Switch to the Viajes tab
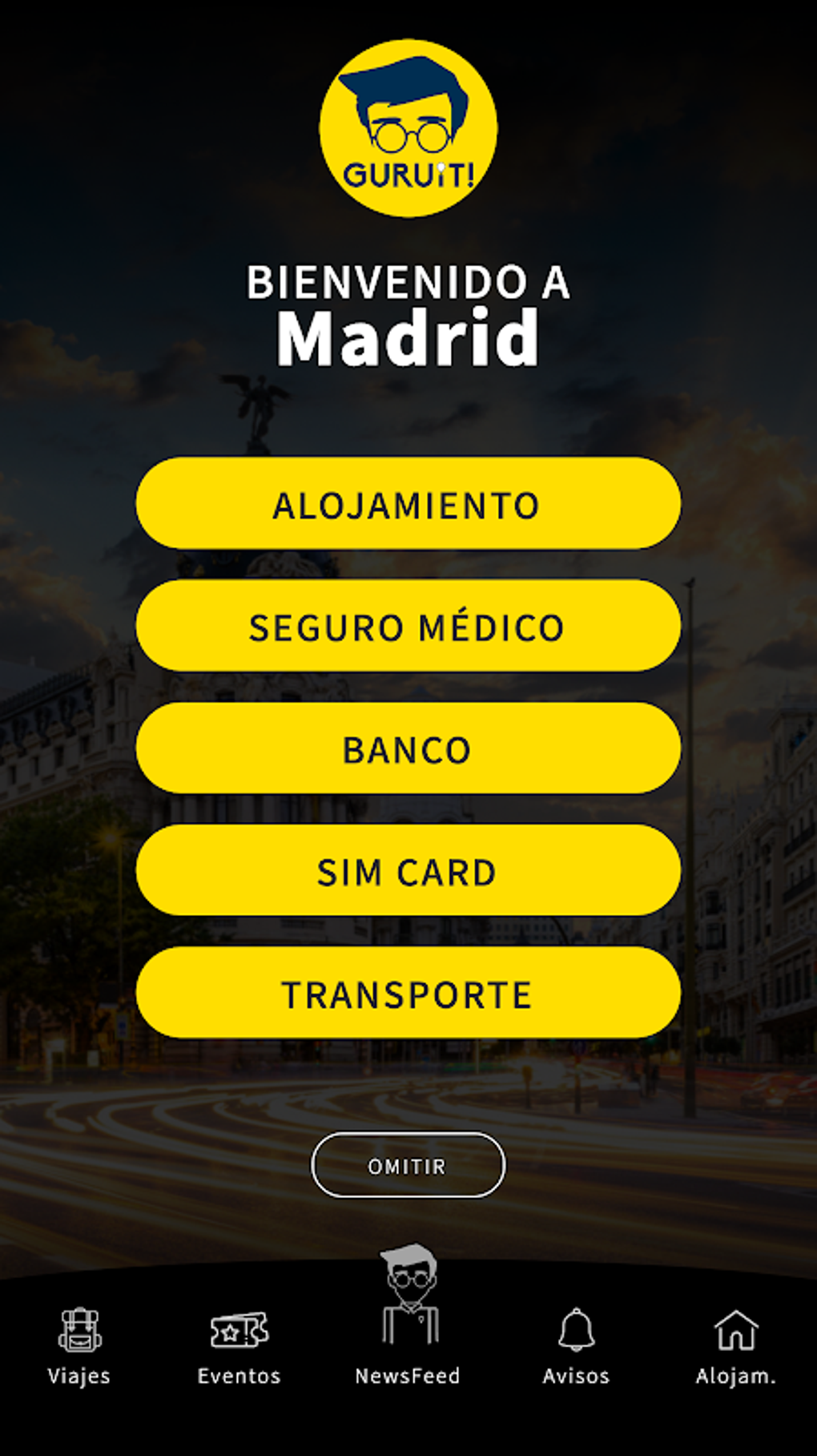This screenshot has width=817, height=1456. tap(78, 1354)
